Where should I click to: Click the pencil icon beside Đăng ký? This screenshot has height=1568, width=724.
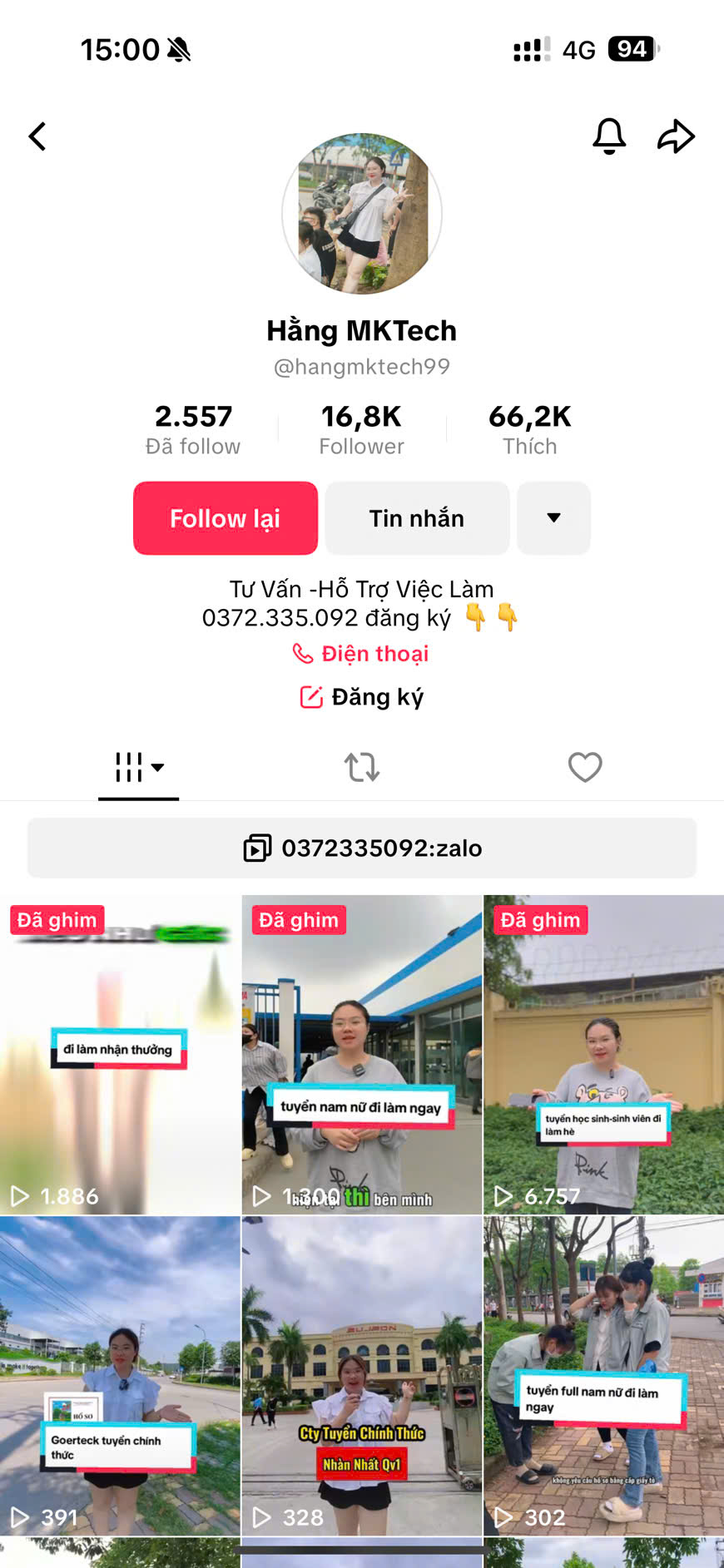coord(308,696)
